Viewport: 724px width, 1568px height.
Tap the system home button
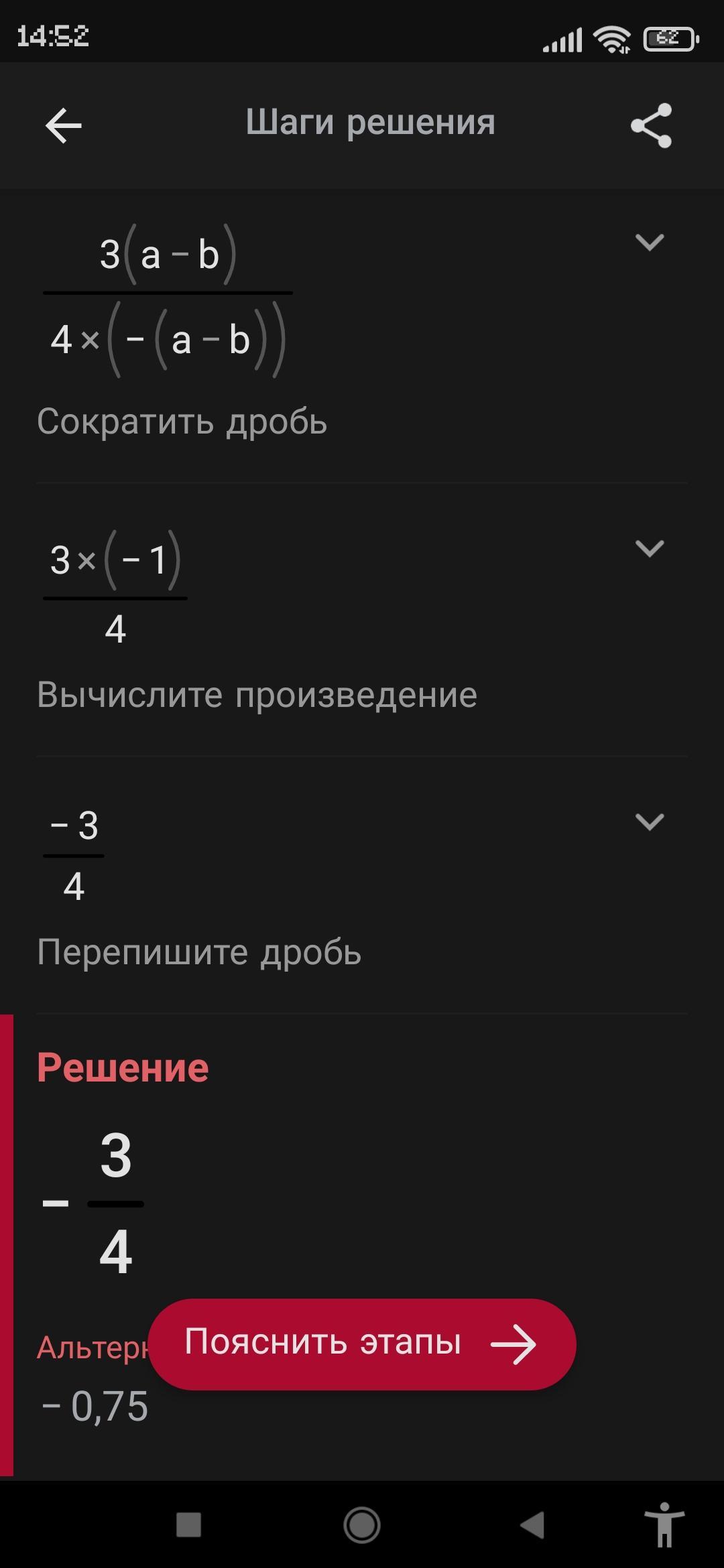(x=362, y=1525)
